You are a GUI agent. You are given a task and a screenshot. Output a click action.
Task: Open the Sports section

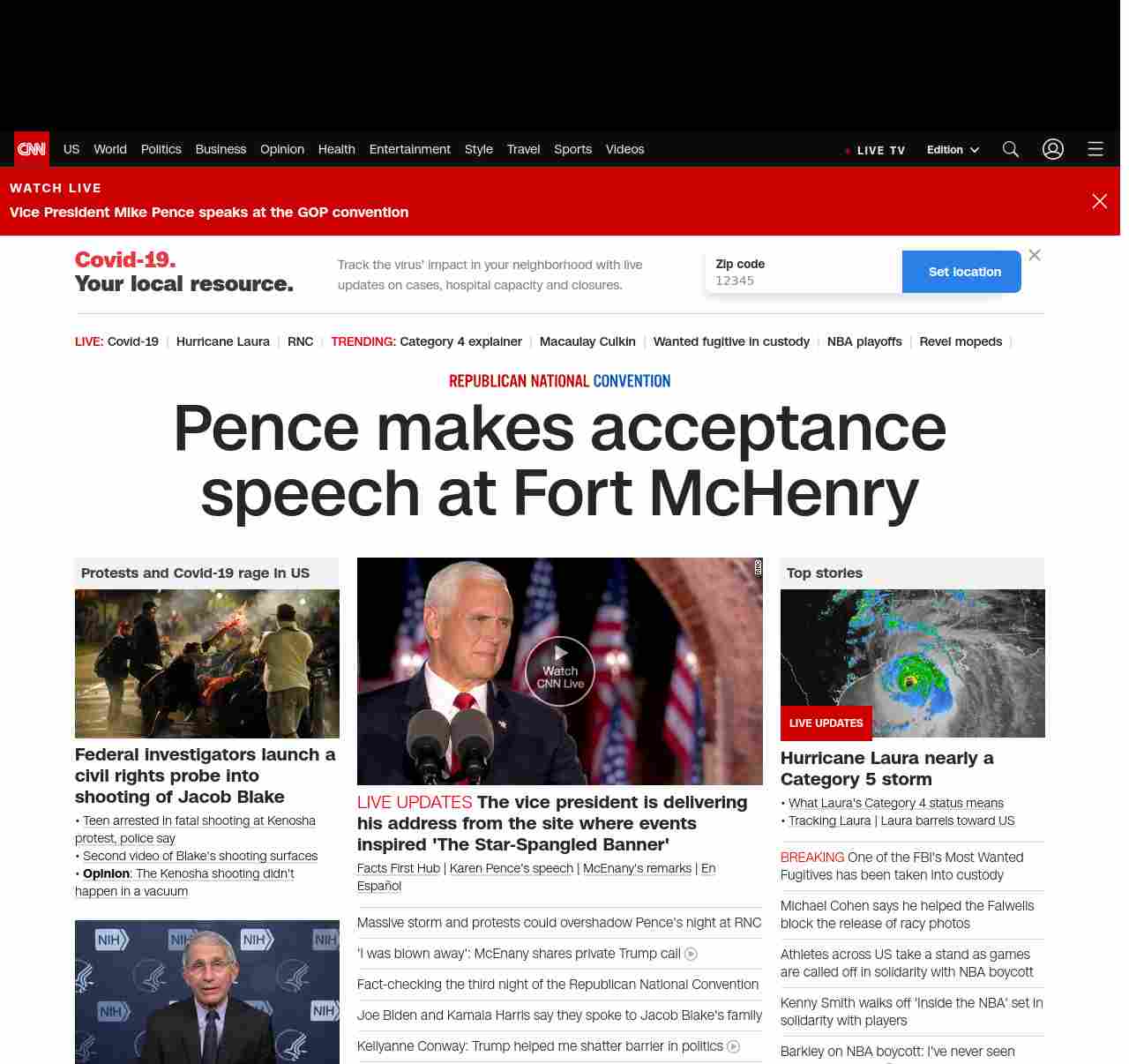pos(572,149)
